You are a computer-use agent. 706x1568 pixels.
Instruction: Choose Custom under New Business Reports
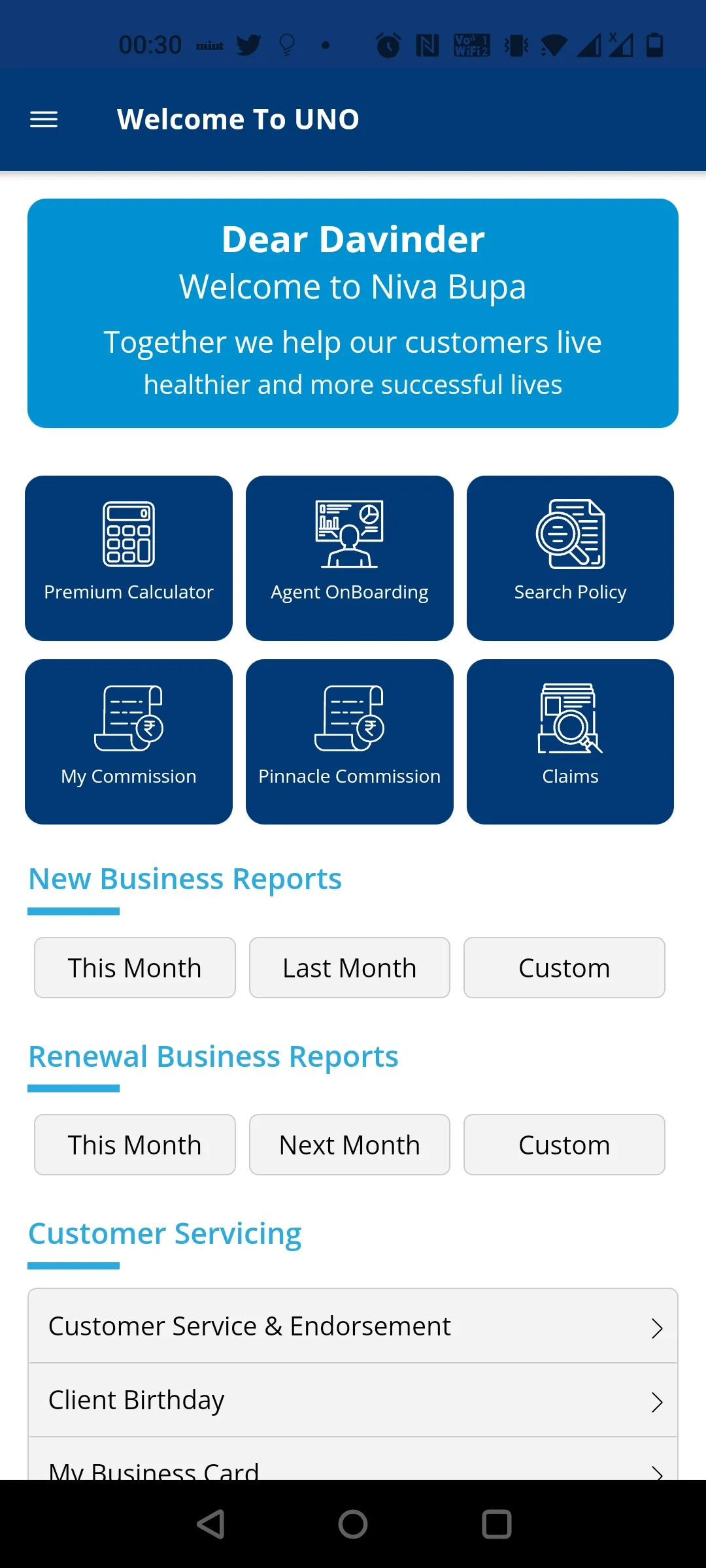point(564,968)
